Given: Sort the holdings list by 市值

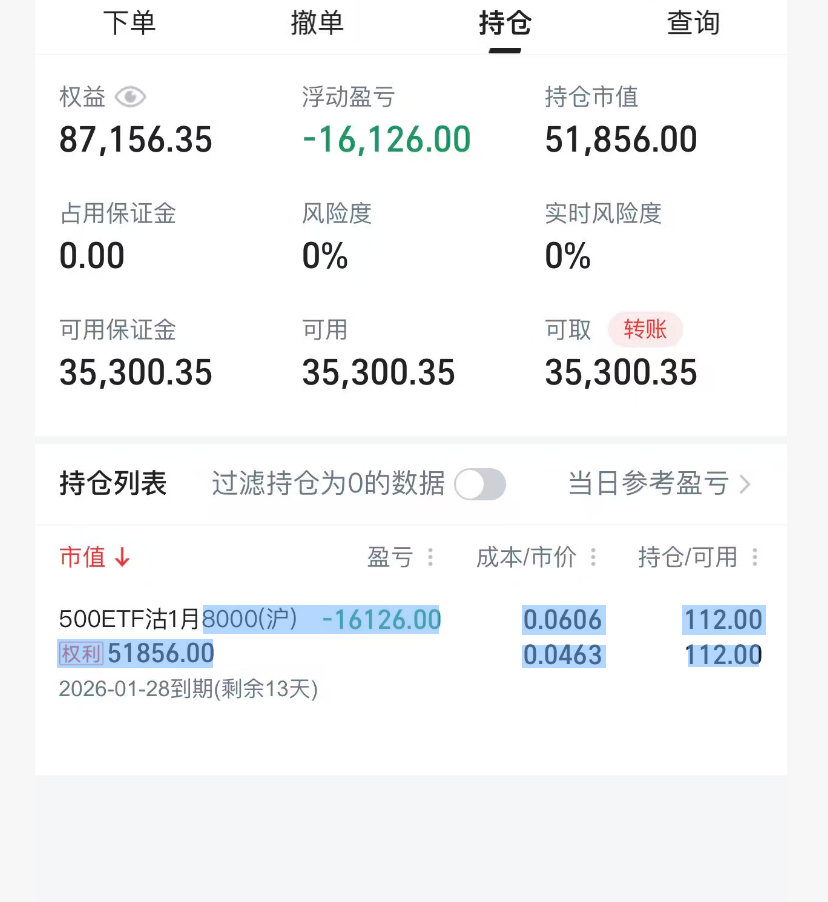Looking at the screenshot, I should click(95, 557).
